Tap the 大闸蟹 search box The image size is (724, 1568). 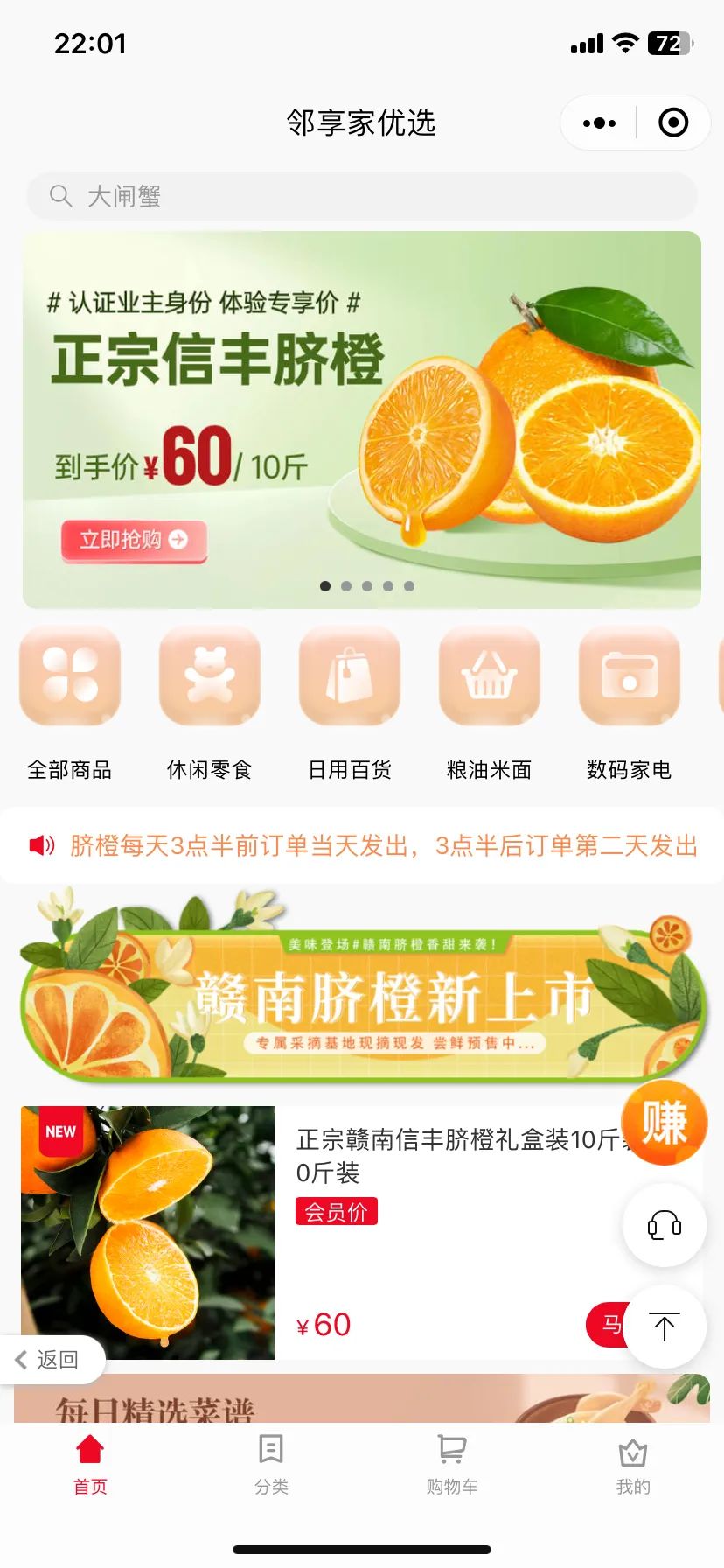point(361,196)
